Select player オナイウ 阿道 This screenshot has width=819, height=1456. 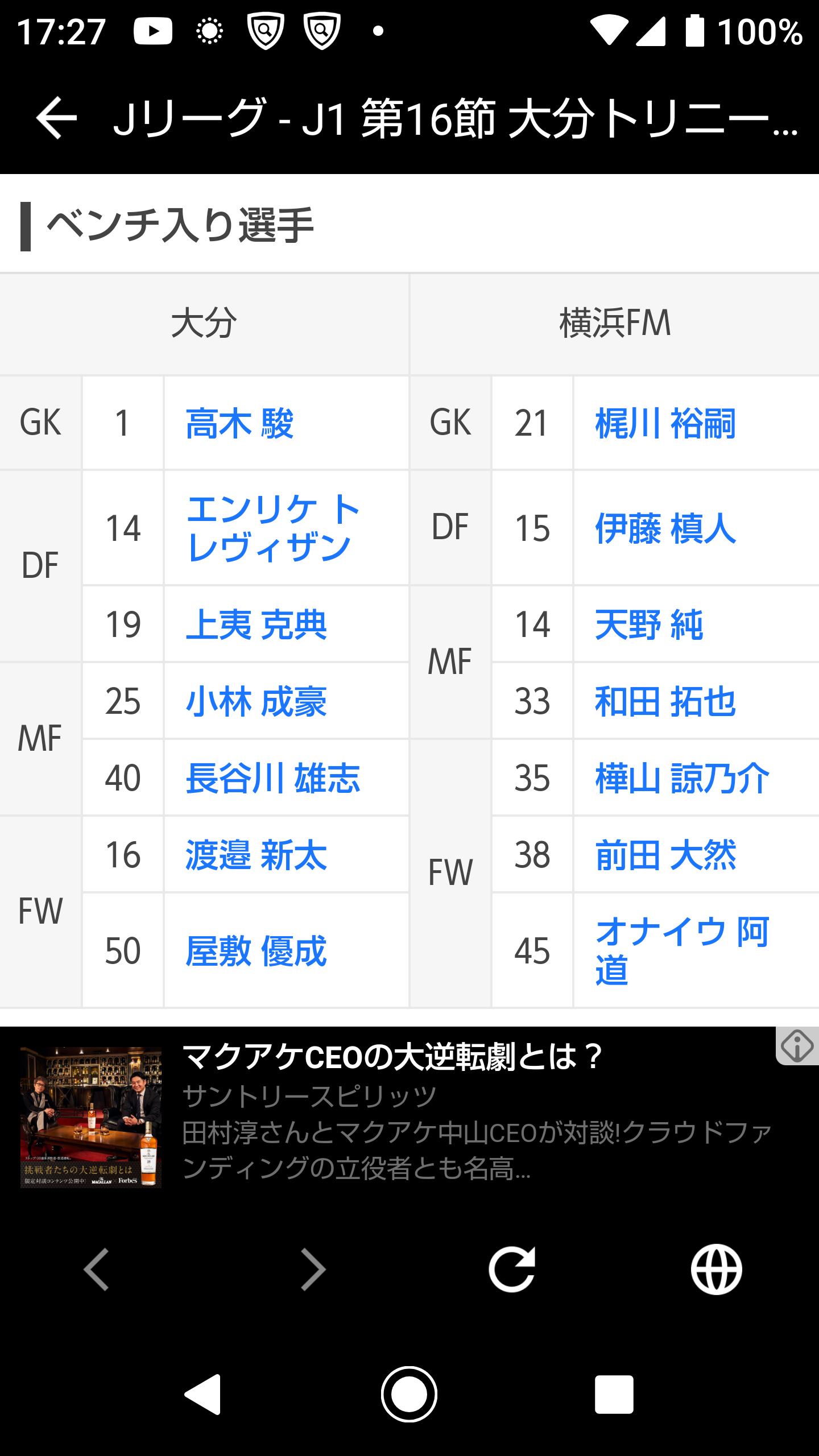click(682, 950)
